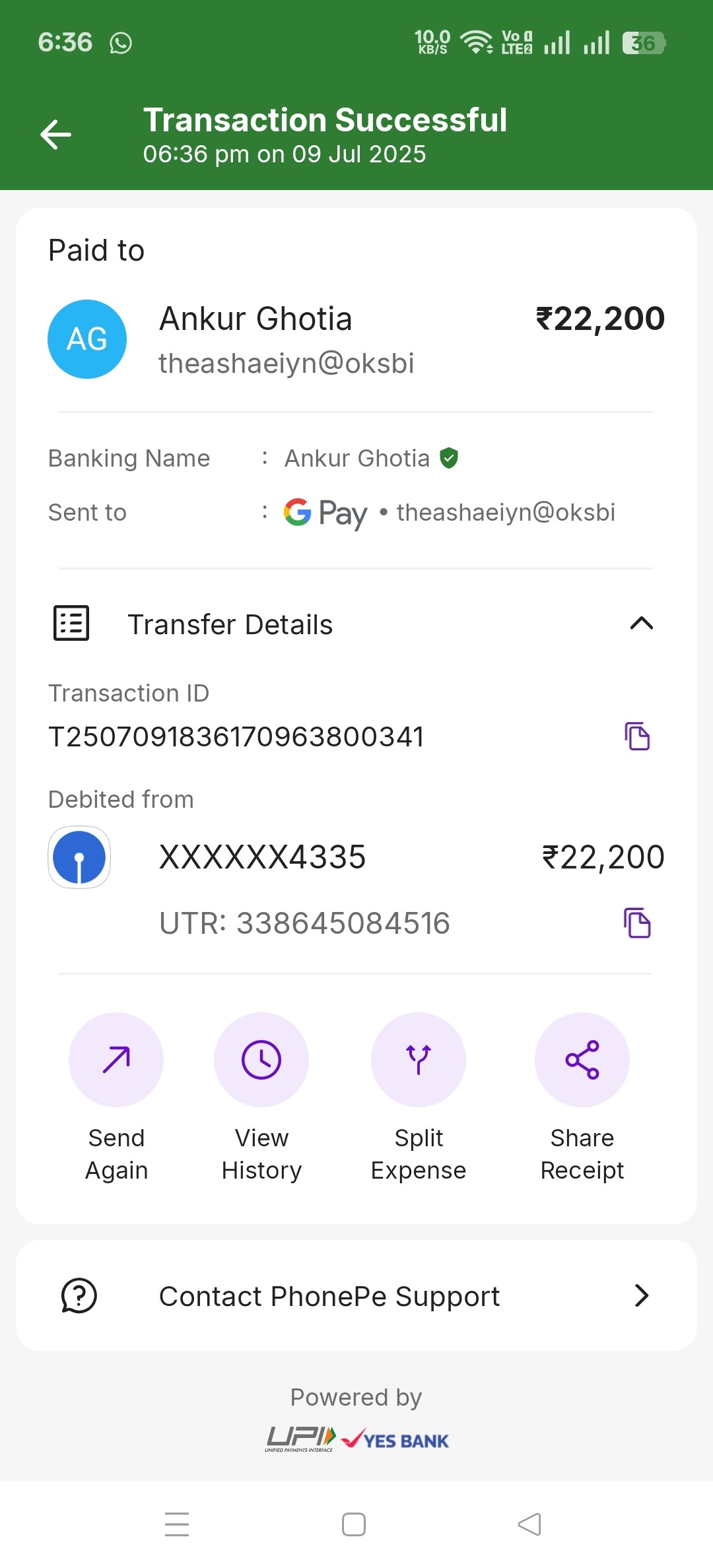The width and height of the screenshot is (713, 1568).
Task: Tap Send Again button
Action: point(116,1097)
